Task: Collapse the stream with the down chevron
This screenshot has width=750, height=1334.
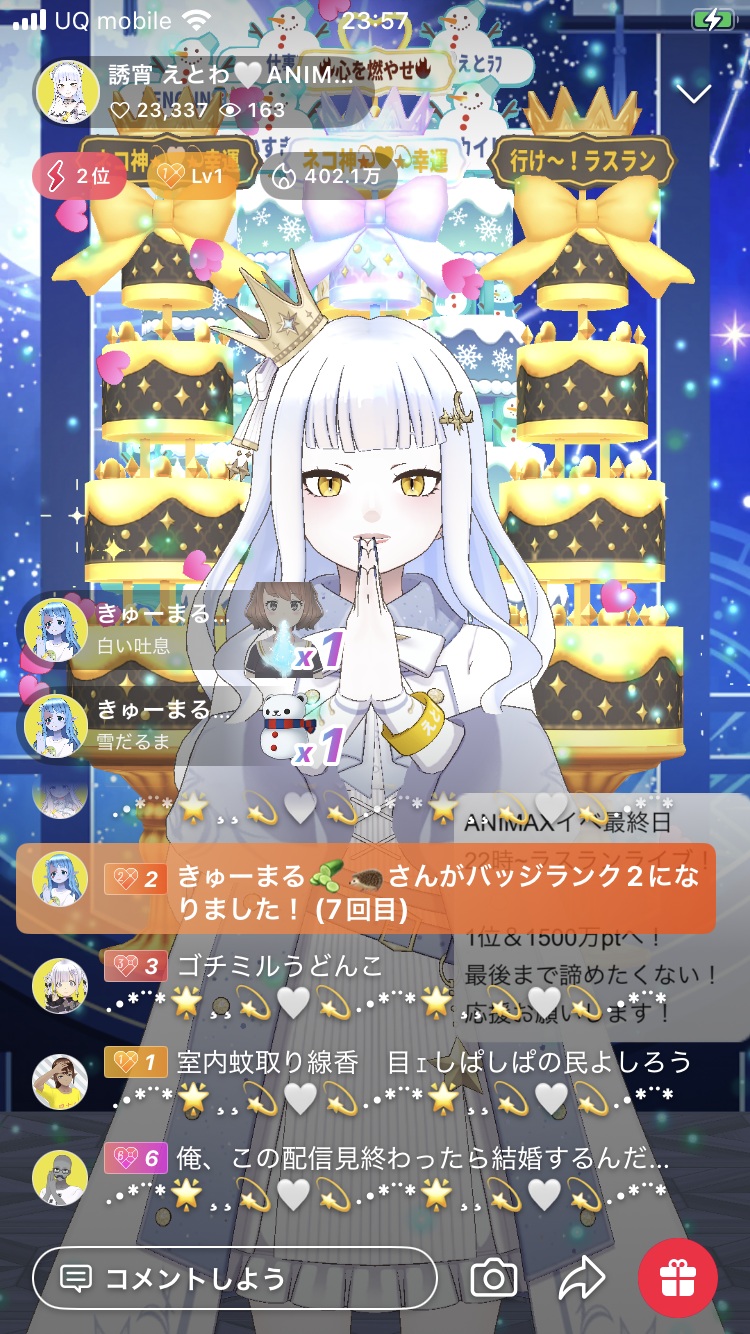Action: click(693, 93)
